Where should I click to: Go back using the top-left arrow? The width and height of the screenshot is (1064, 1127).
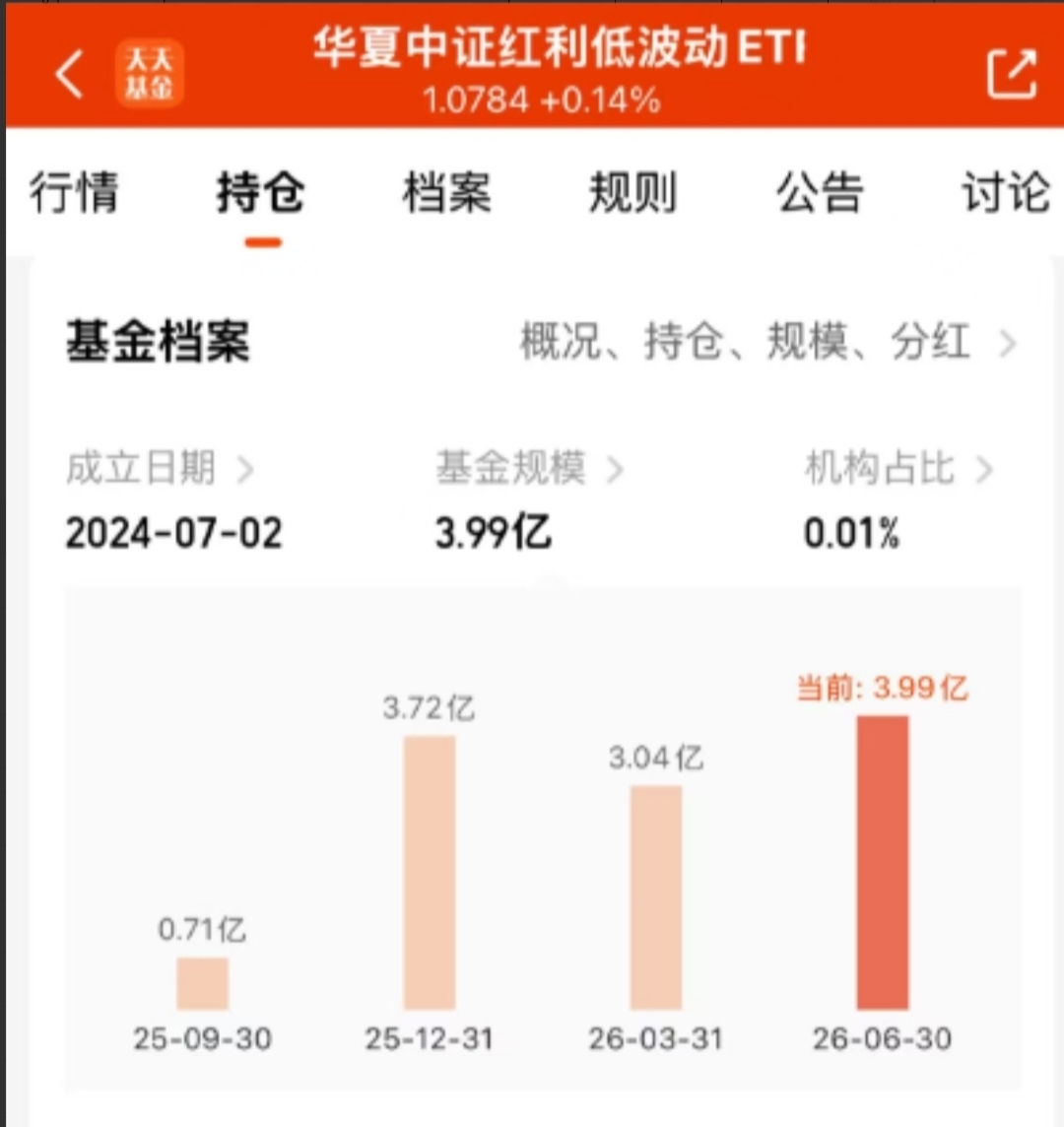[x=70, y=73]
